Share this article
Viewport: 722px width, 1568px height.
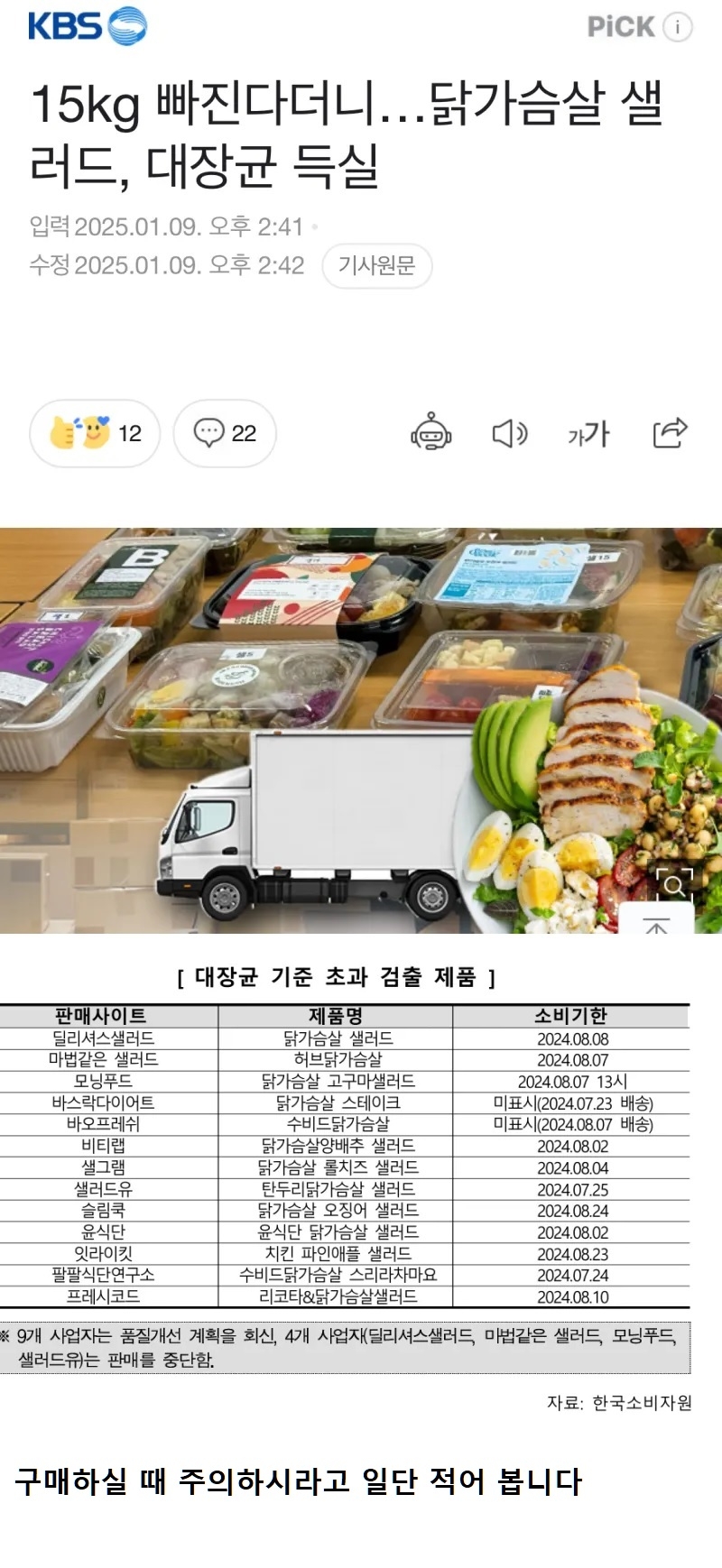[x=670, y=433]
